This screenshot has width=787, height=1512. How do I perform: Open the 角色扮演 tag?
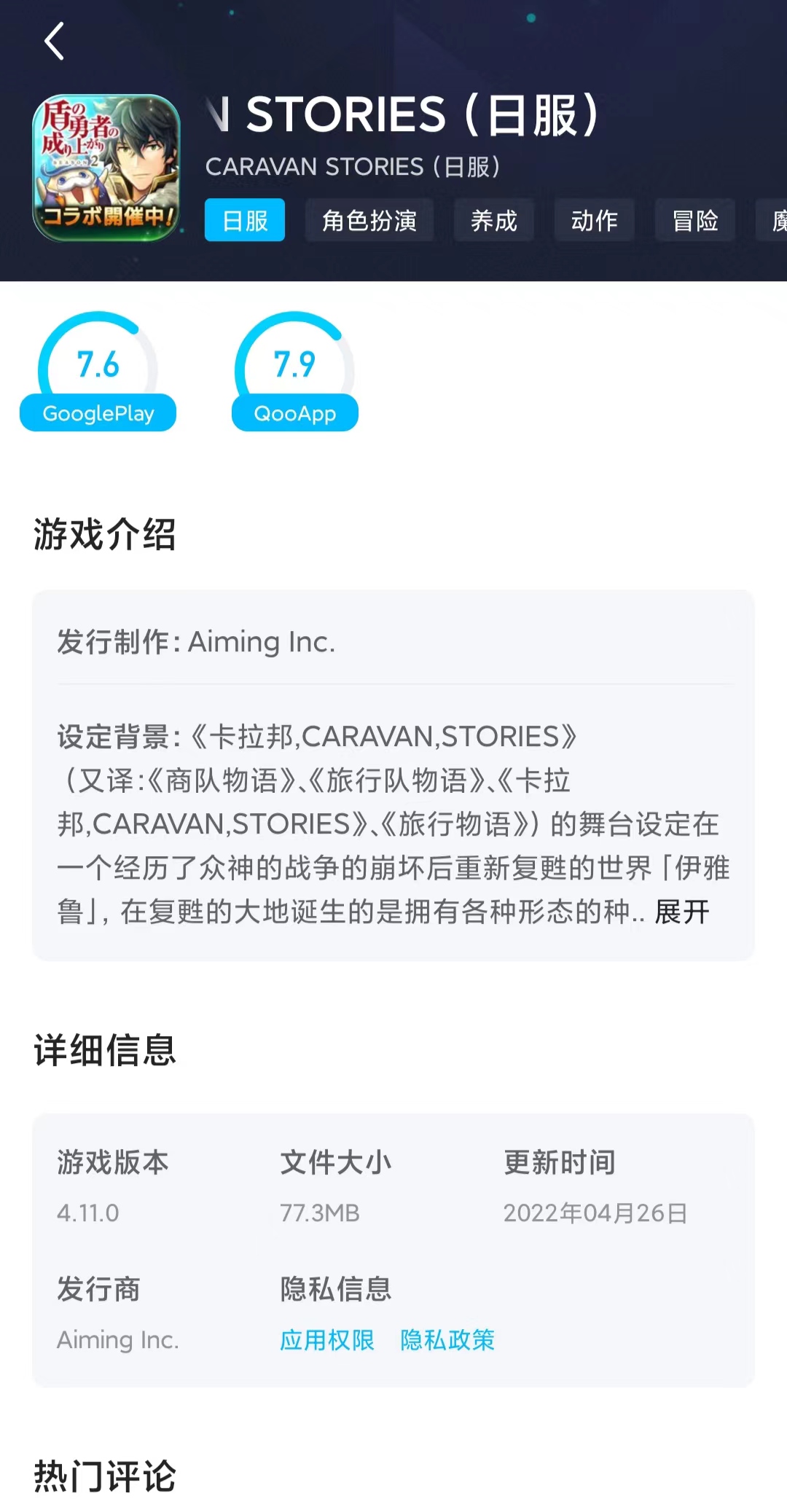tap(369, 220)
